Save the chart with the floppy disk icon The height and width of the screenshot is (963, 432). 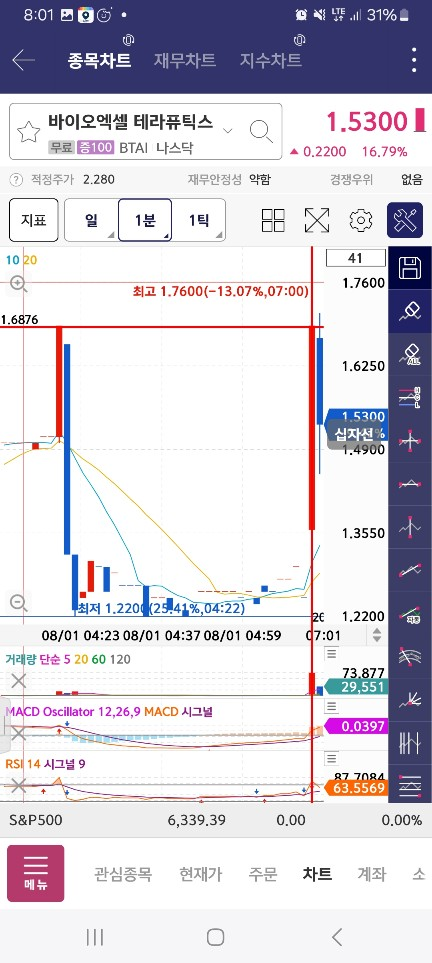410,268
